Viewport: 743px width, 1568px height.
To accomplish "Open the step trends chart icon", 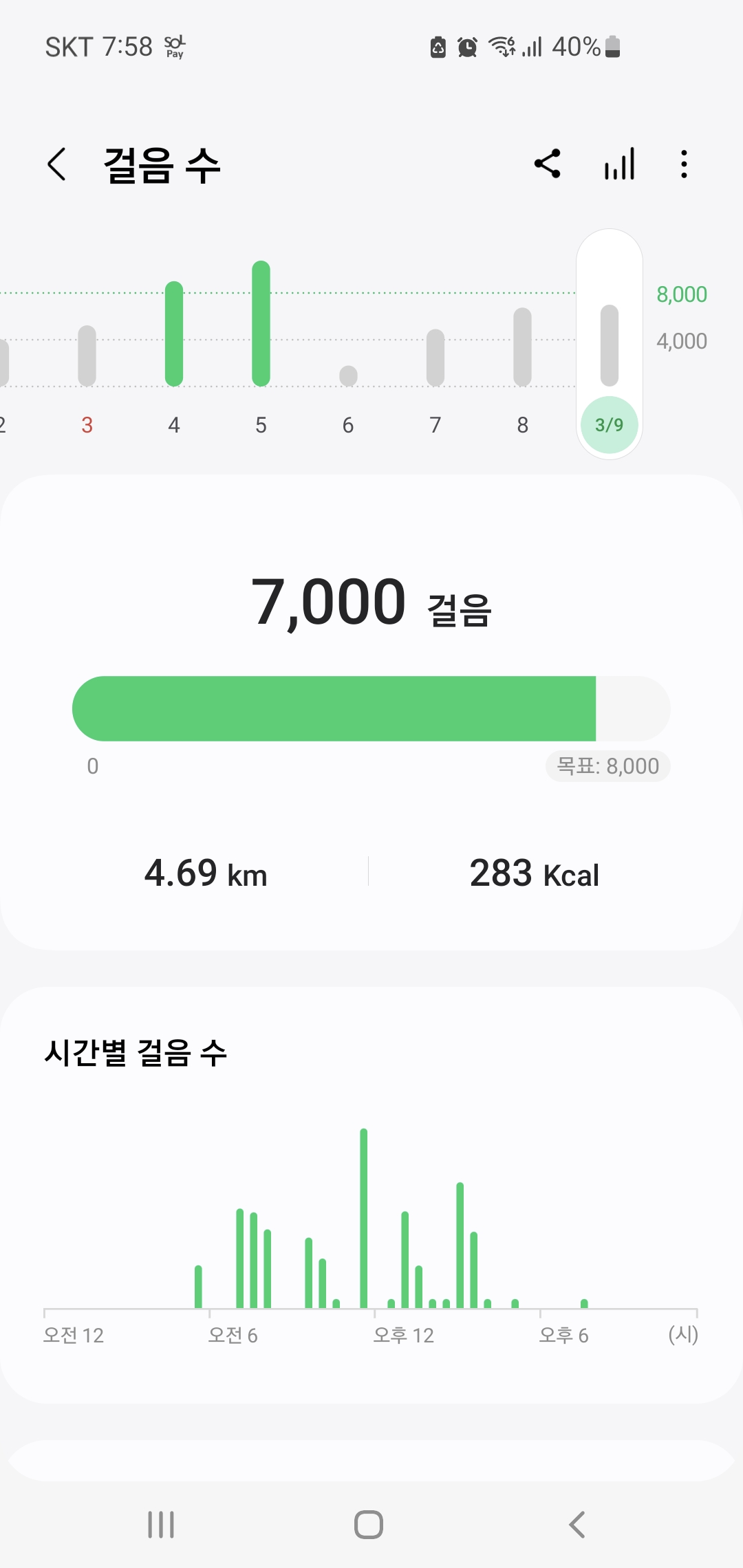I will [619, 164].
